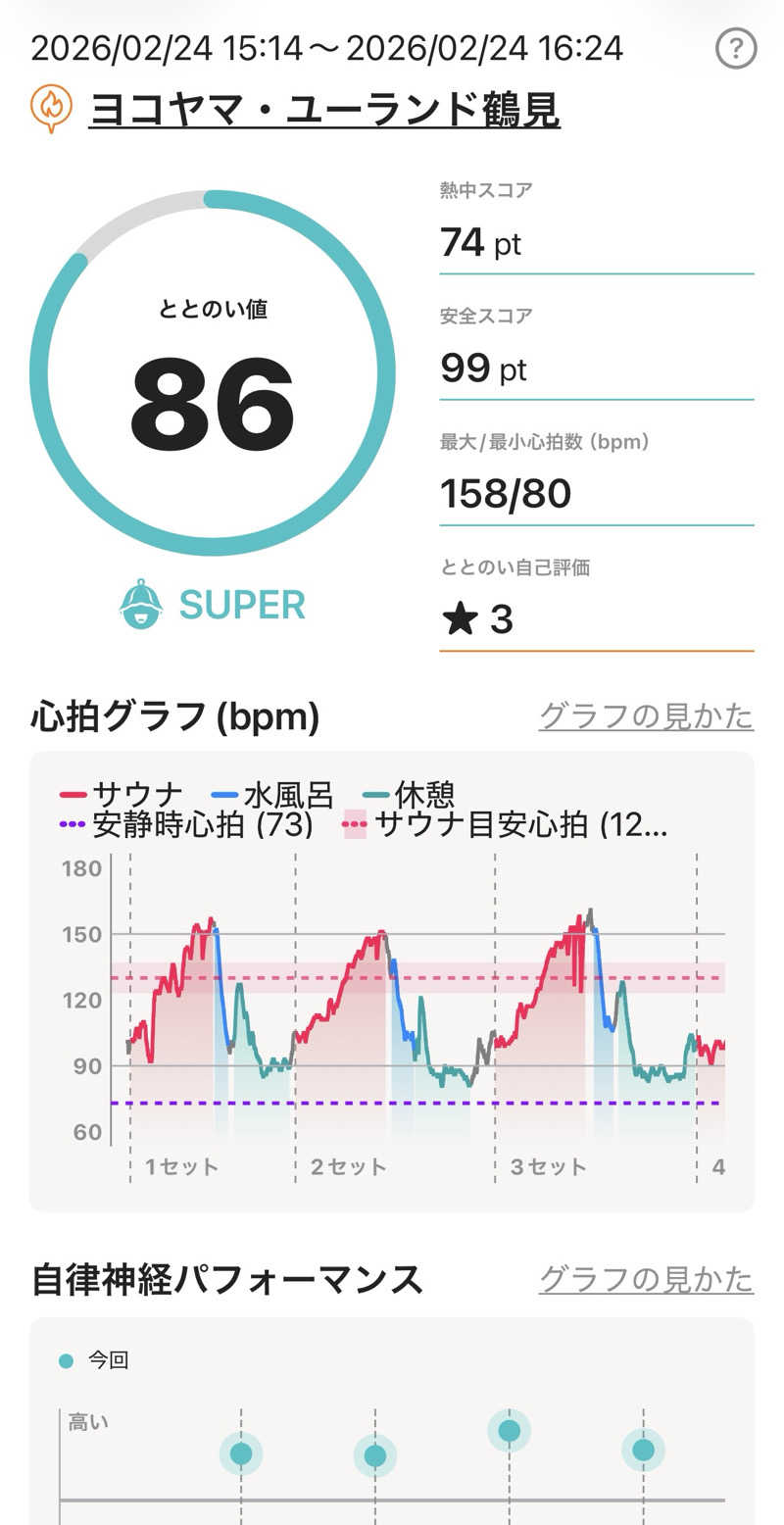Open the ヨコヤマ・ユーランド鶴見 facility link
The width and height of the screenshot is (784, 1525).
[x=323, y=110]
